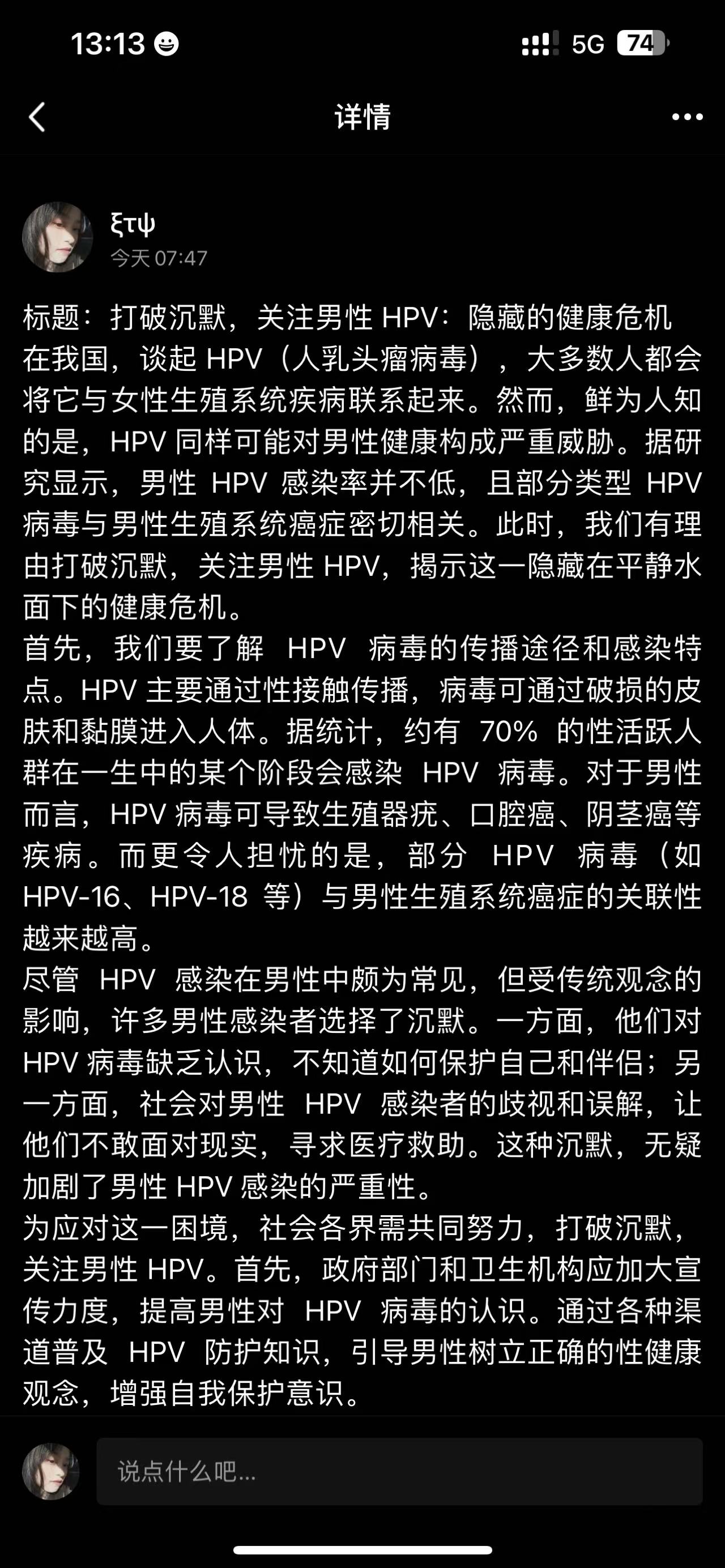The image size is (725, 1568).
Task: Tap the '说点什么吧...' comment box
Action: point(399,1472)
